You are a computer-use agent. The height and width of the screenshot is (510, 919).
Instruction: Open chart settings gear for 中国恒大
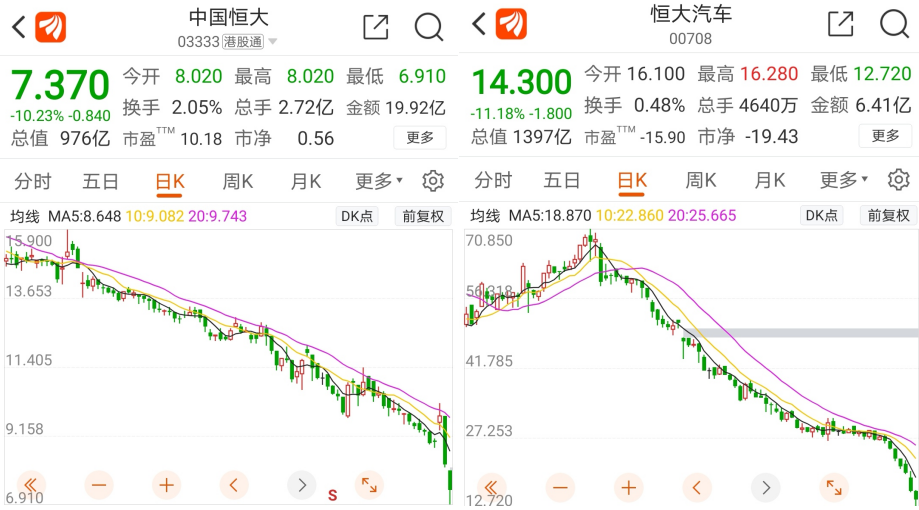[x=433, y=181]
